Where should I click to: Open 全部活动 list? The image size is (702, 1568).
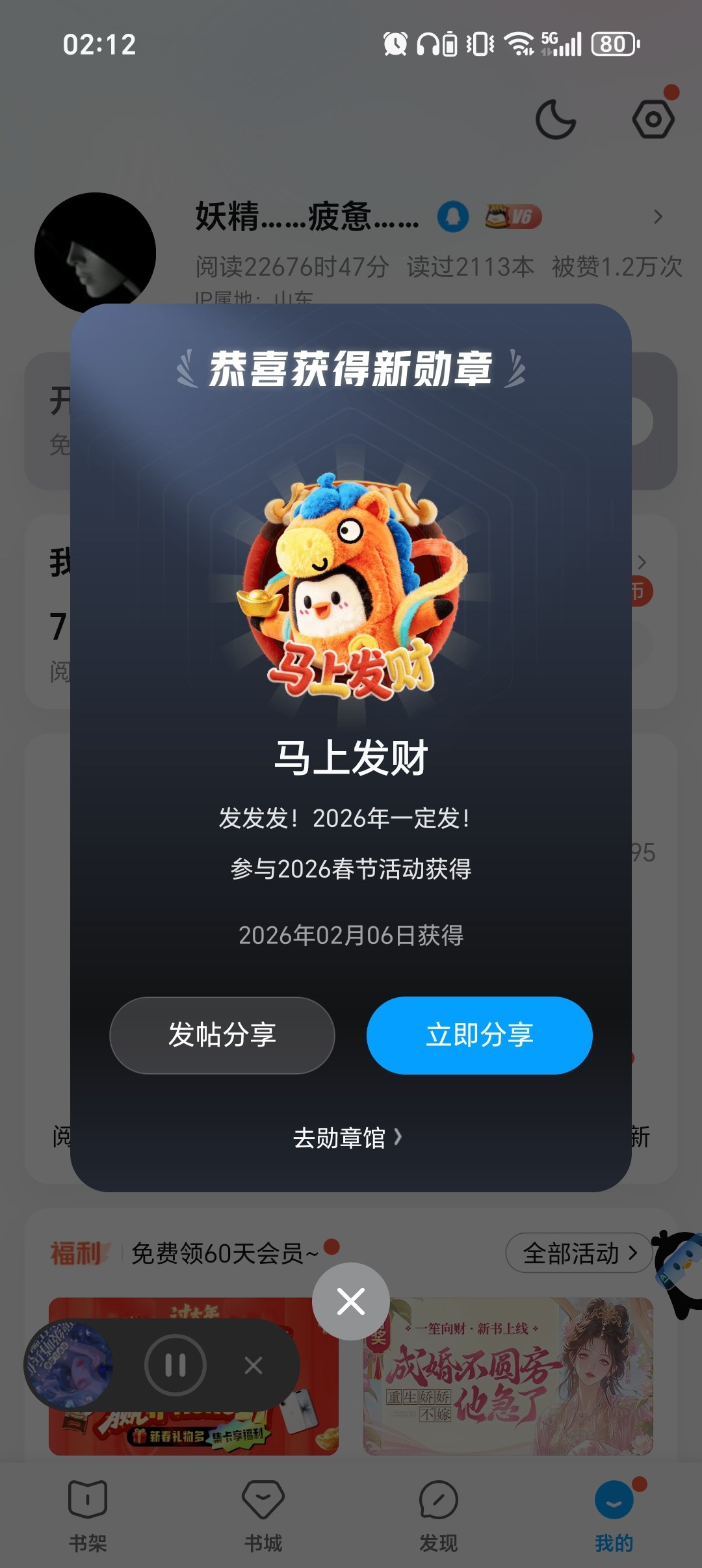[578, 1253]
